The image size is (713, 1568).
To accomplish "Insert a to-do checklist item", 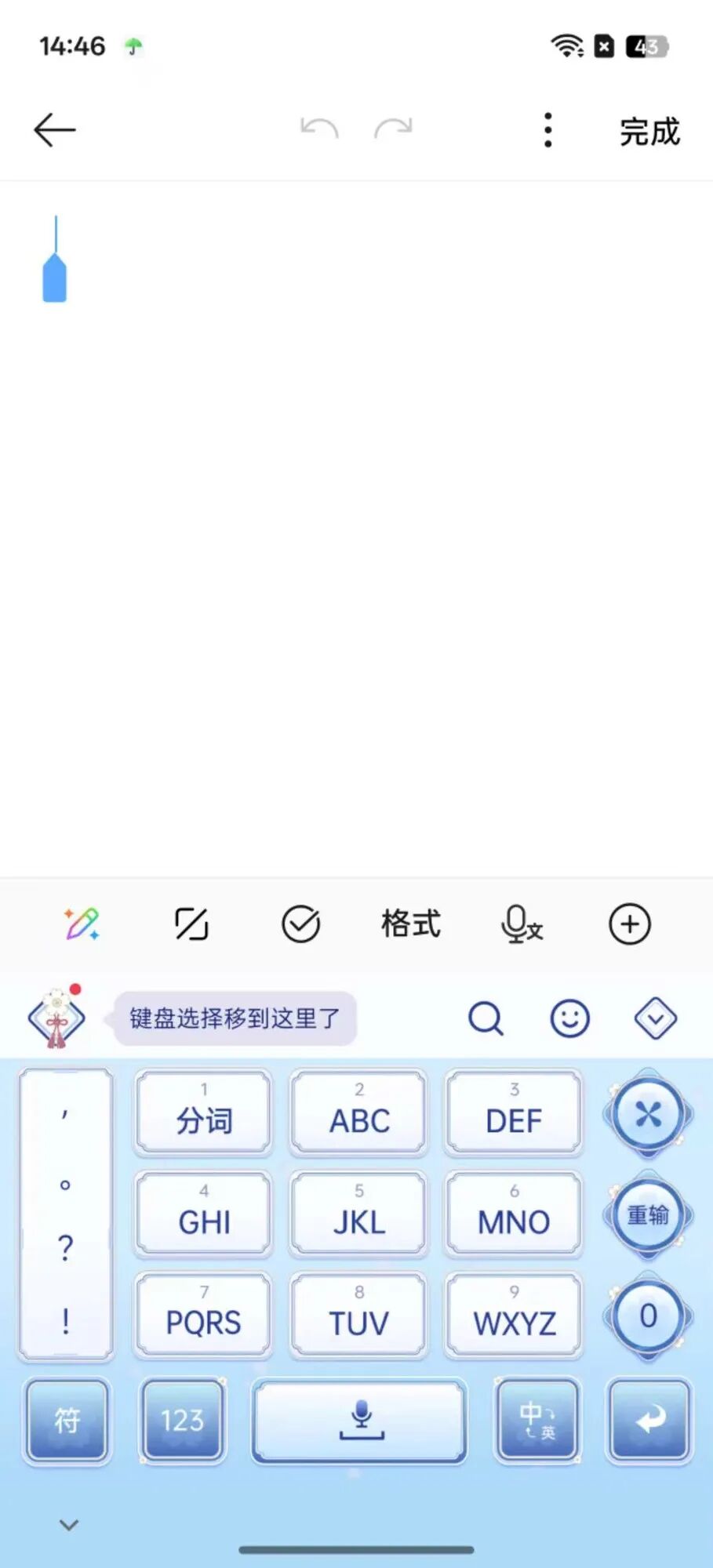I will [300, 924].
